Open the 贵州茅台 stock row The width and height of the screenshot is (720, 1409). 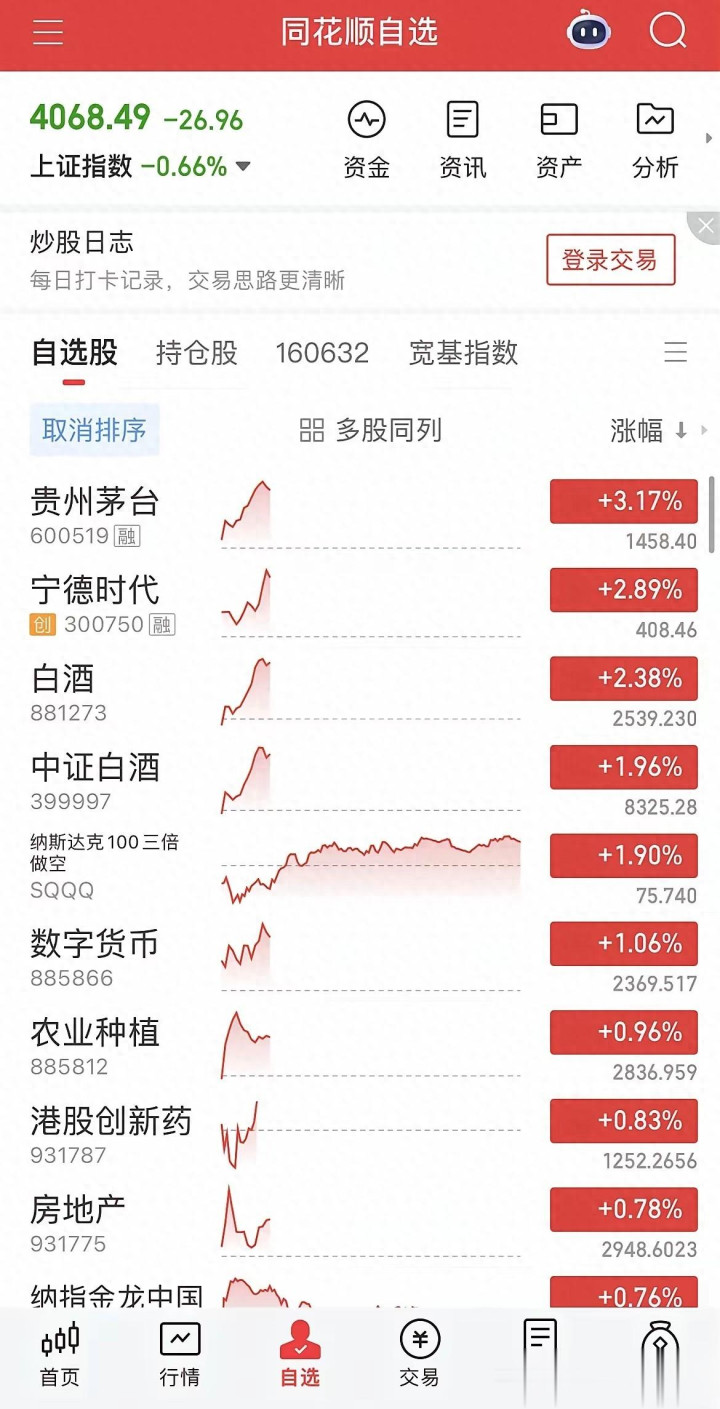(x=95, y=514)
